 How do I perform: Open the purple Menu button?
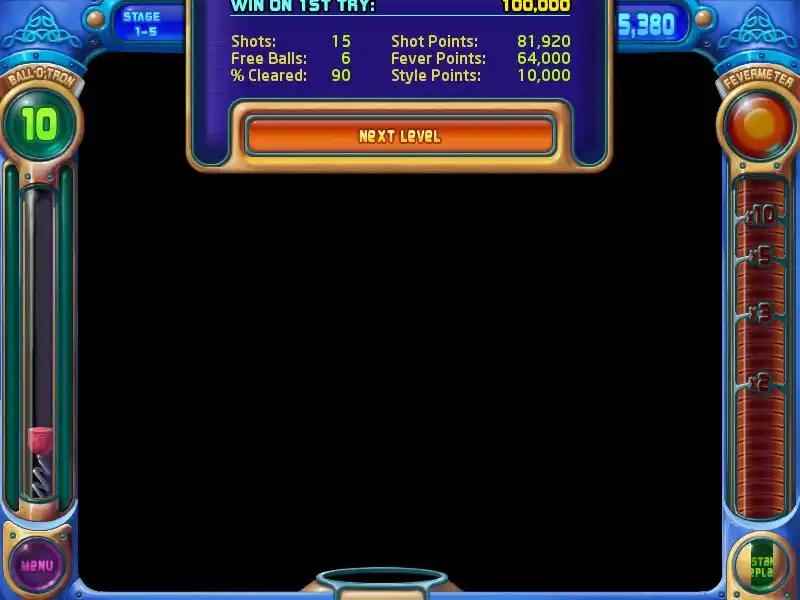click(37, 565)
